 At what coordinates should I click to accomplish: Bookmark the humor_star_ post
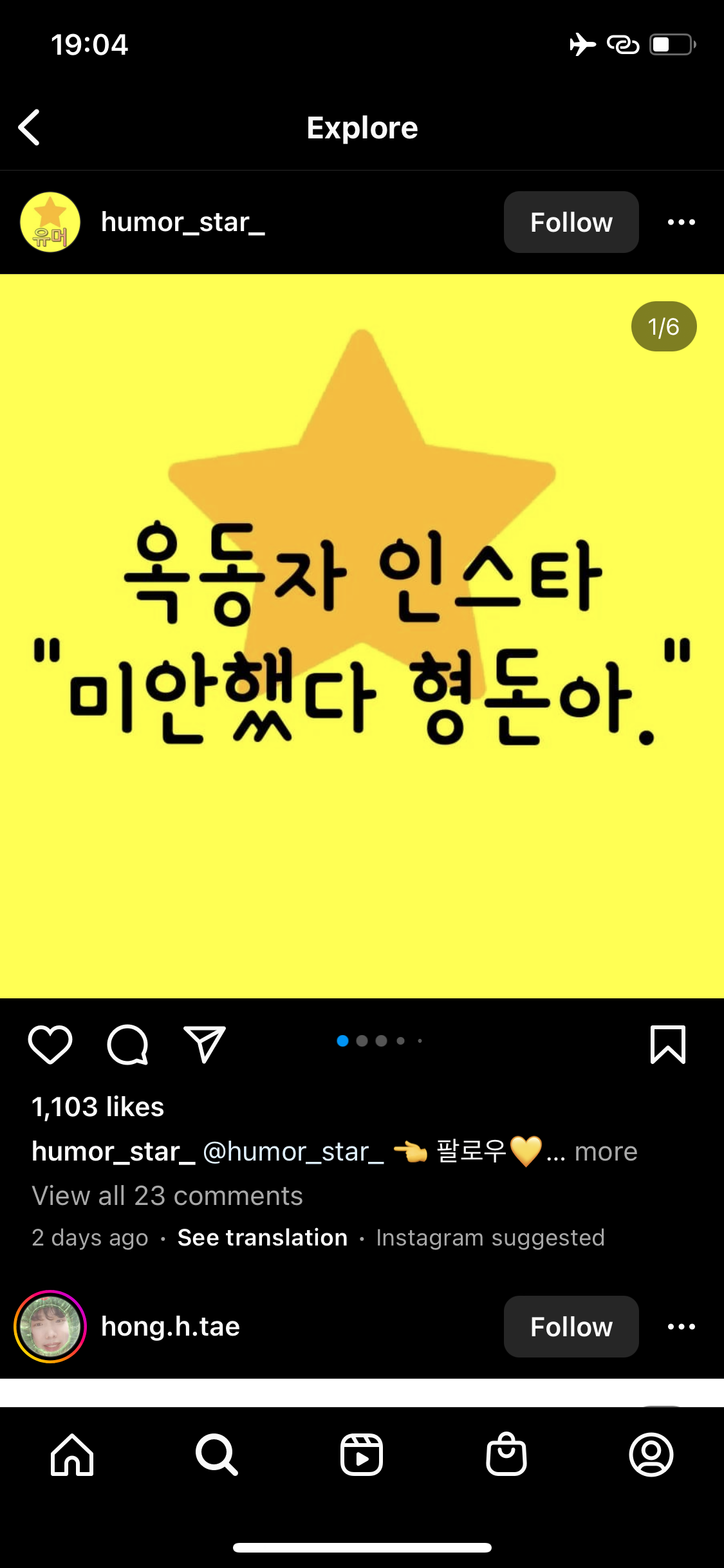pos(667,1044)
